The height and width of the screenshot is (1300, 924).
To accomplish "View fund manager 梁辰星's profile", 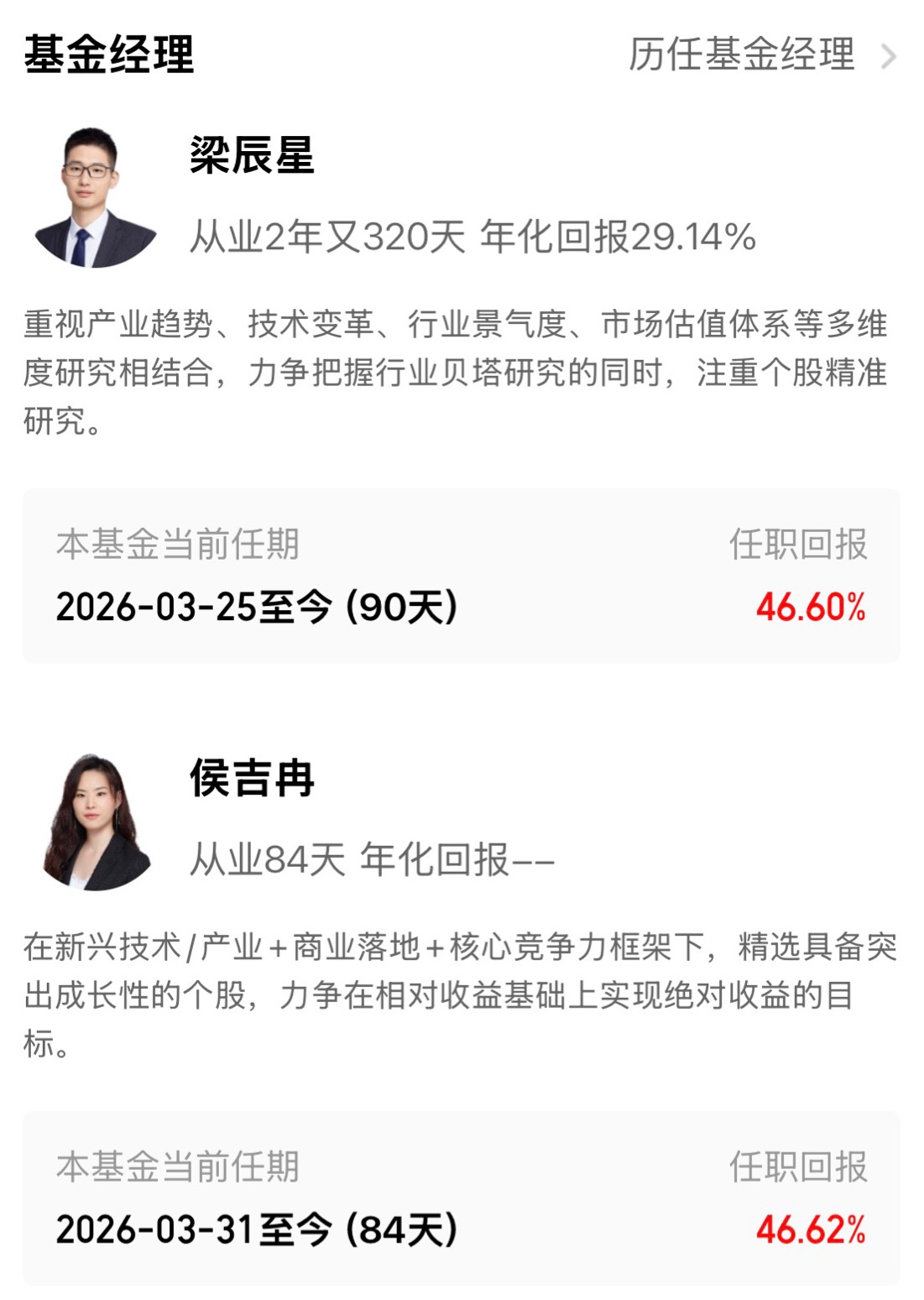I will [252, 156].
